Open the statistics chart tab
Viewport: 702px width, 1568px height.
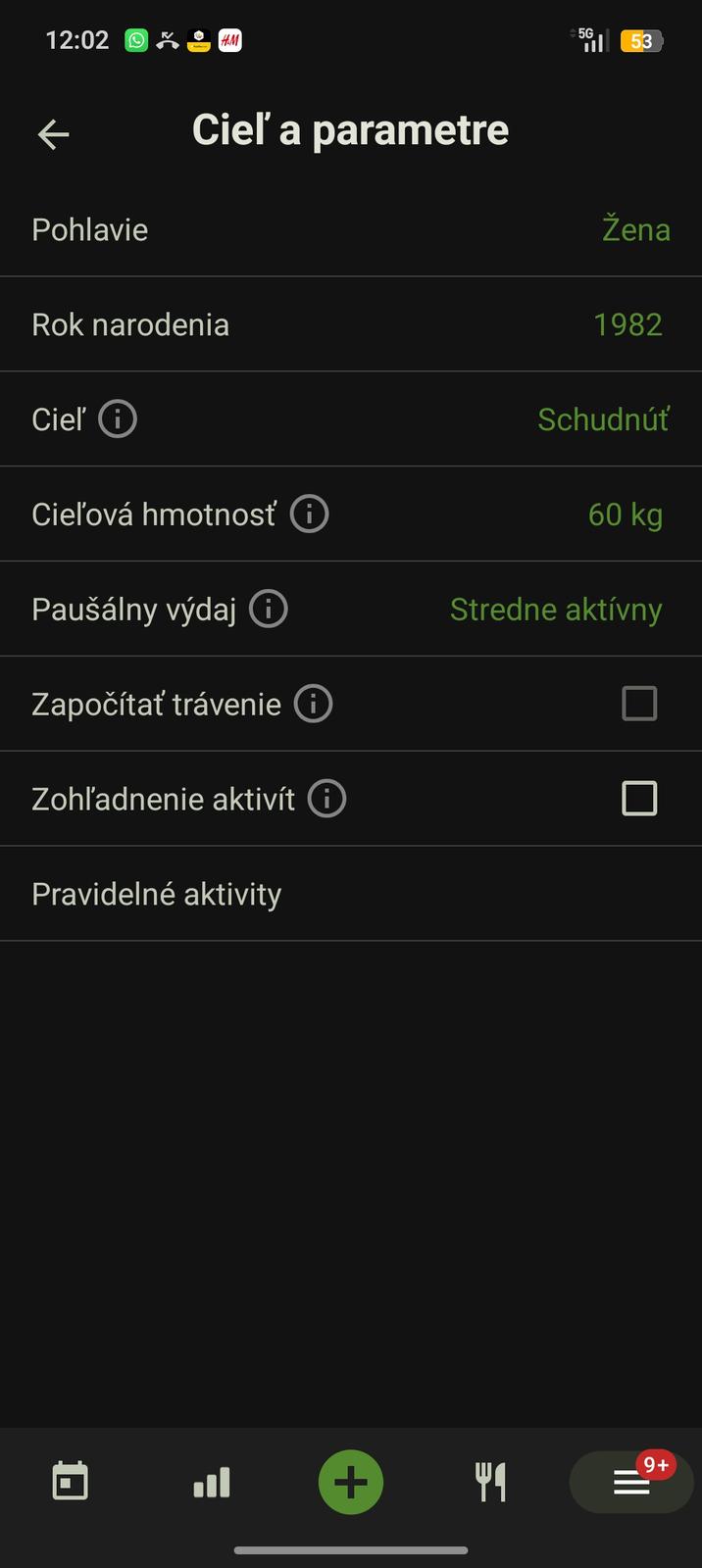pyautogui.click(x=211, y=1482)
